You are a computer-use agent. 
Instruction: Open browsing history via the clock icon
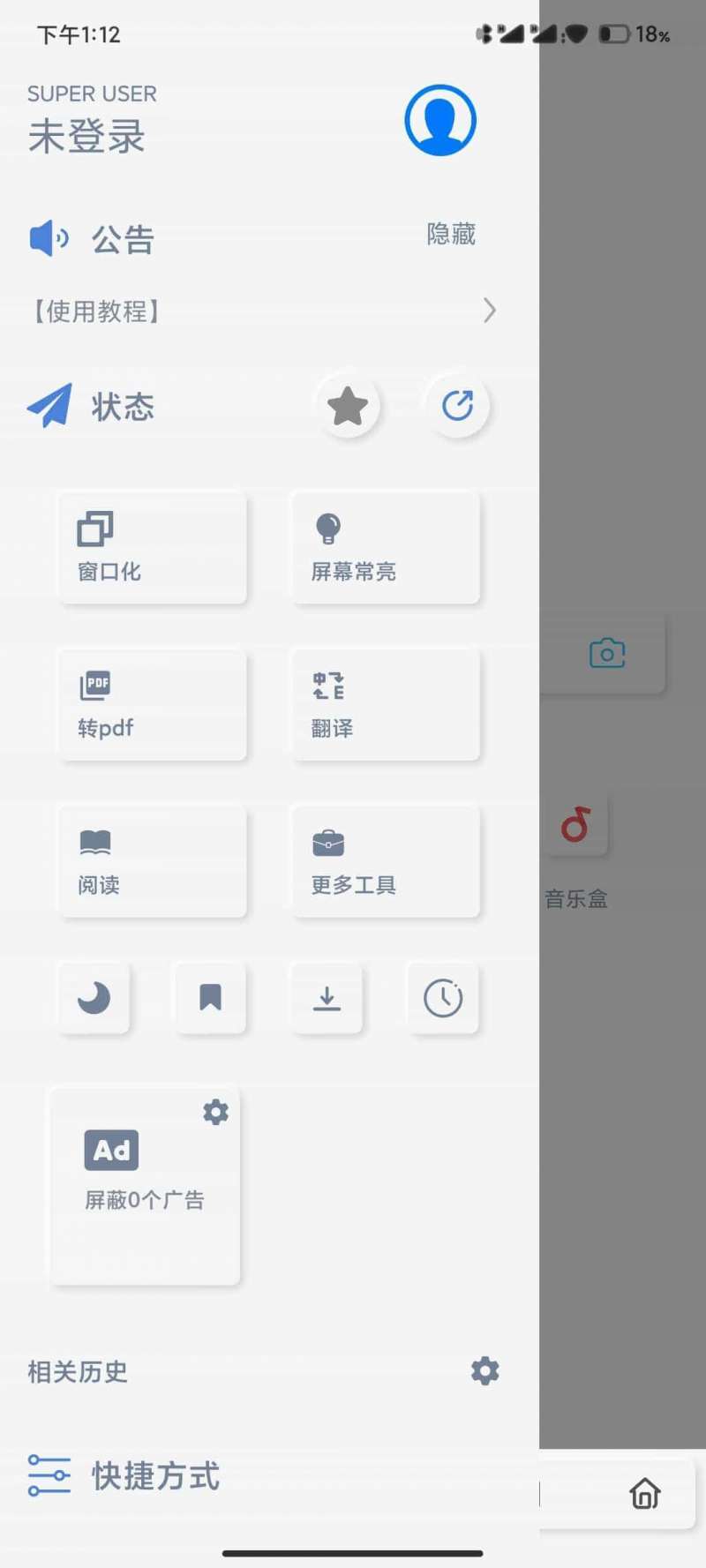click(443, 998)
